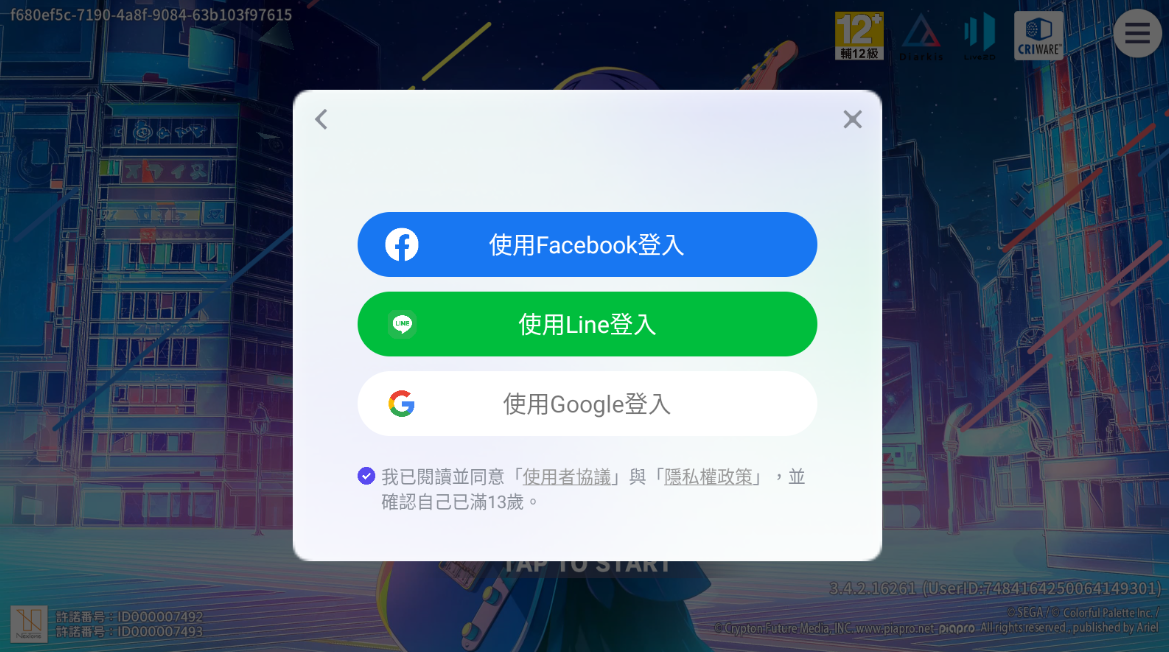The width and height of the screenshot is (1169, 652).
Task: Close the login dialog
Action: (852, 120)
